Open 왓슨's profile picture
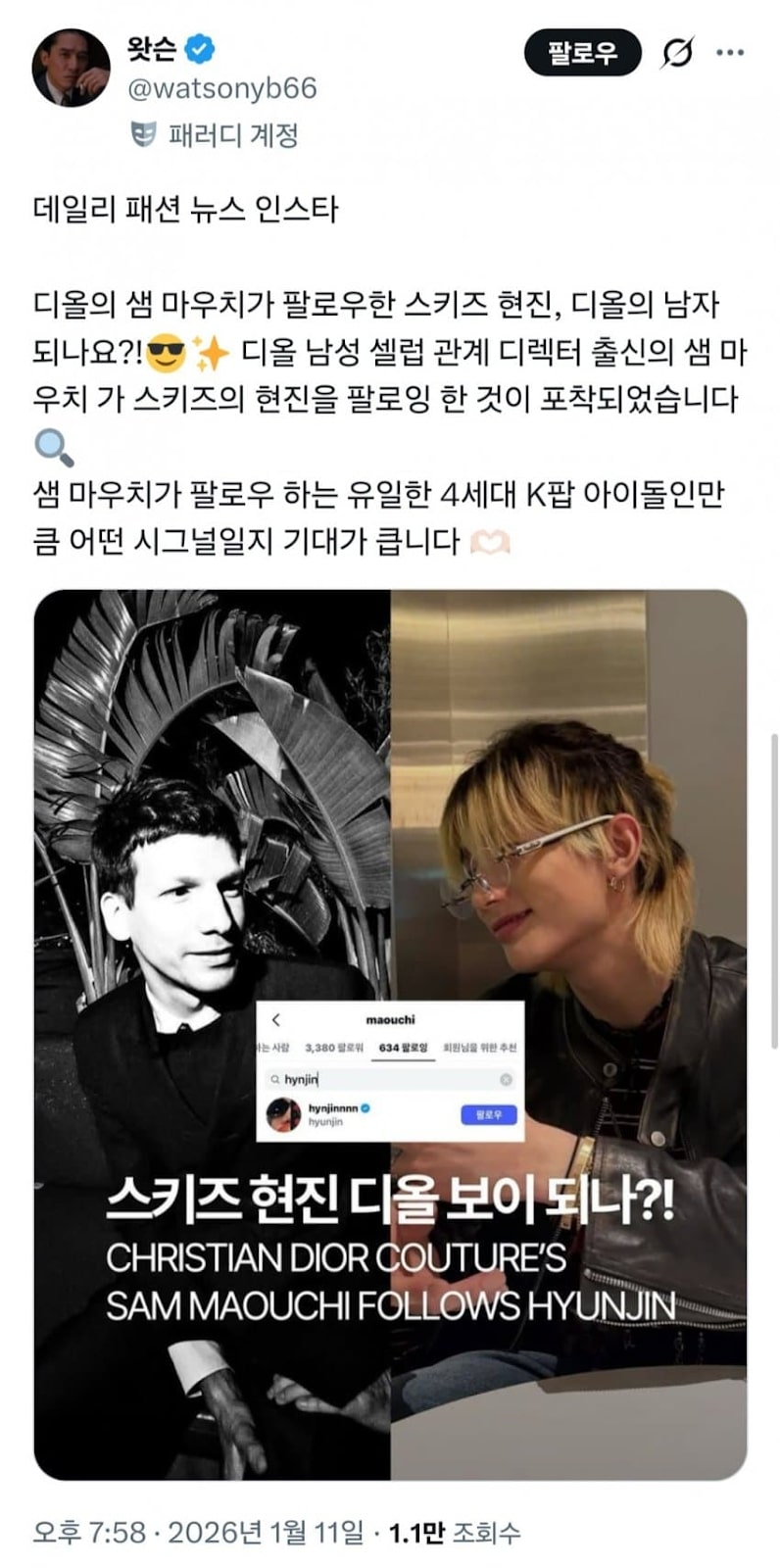 pos(71,68)
